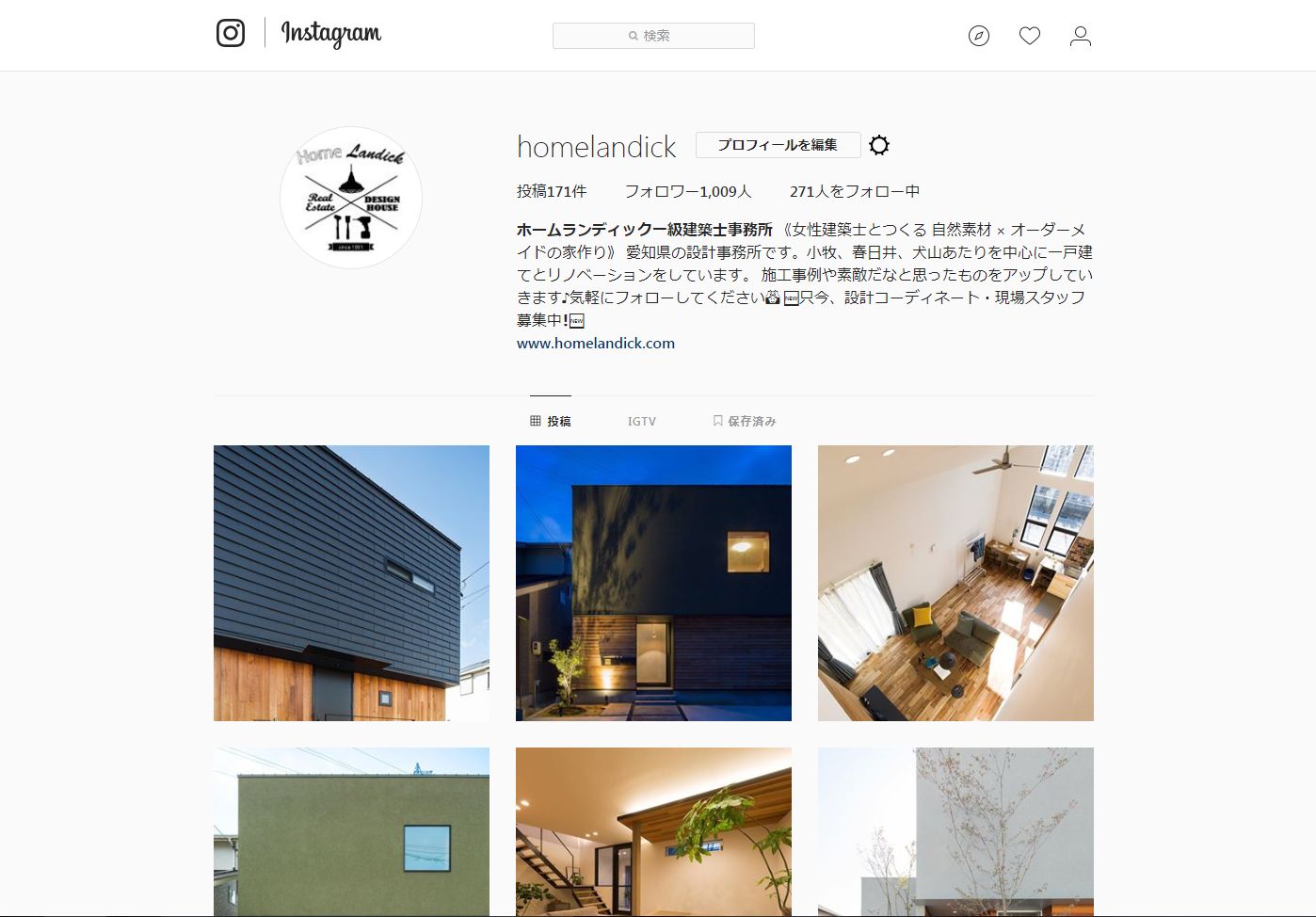Open the living room interior post

tap(955, 583)
